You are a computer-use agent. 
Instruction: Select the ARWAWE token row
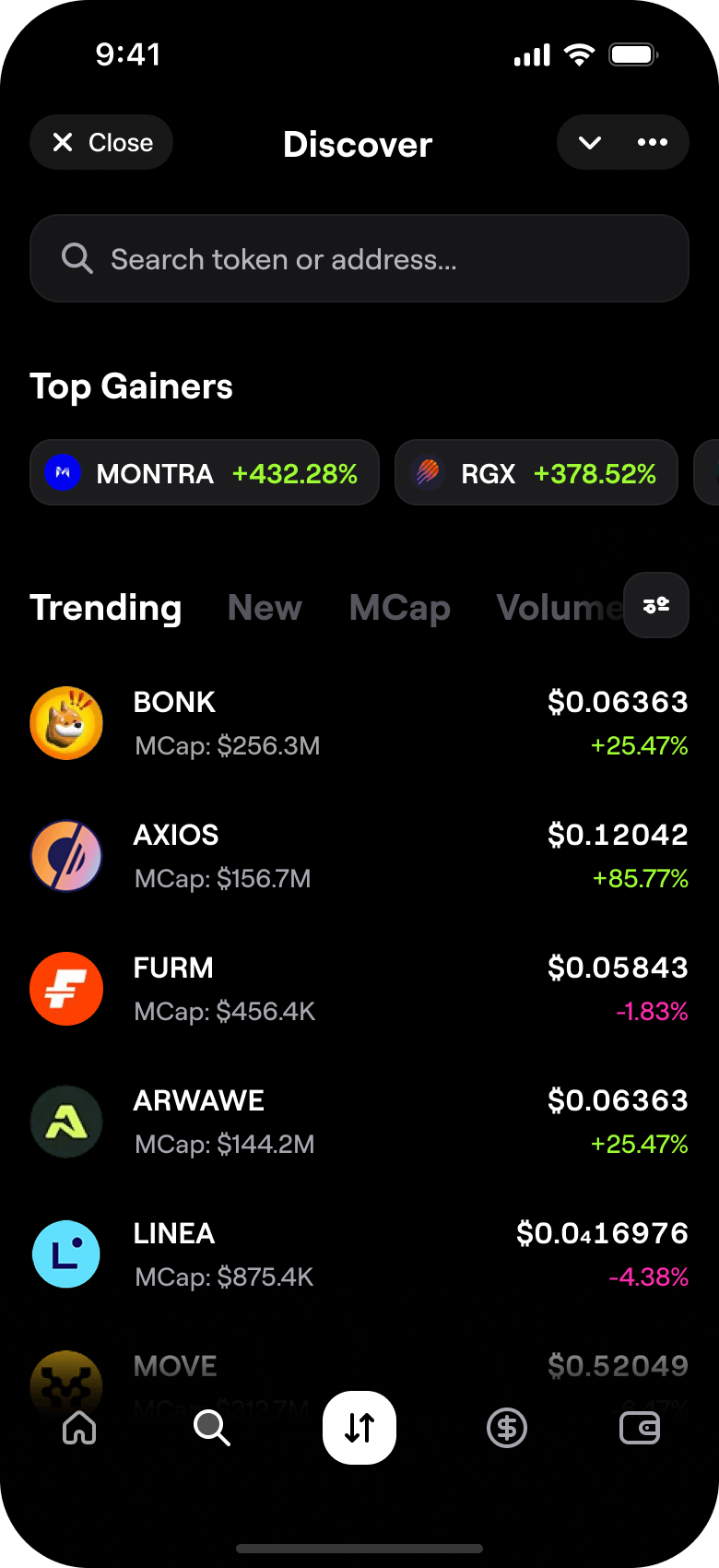click(x=359, y=1122)
